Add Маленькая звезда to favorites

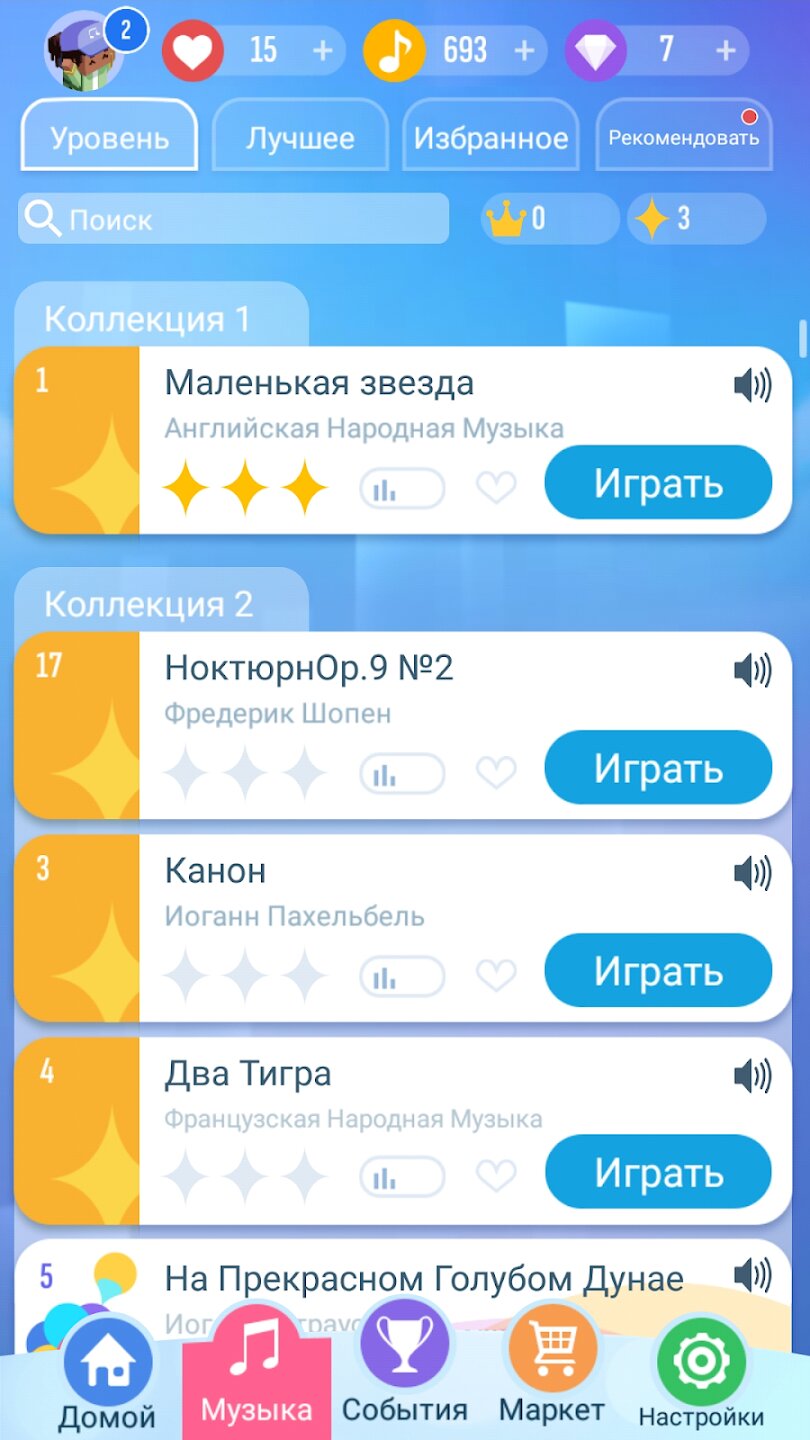pyautogui.click(x=496, y=488)
